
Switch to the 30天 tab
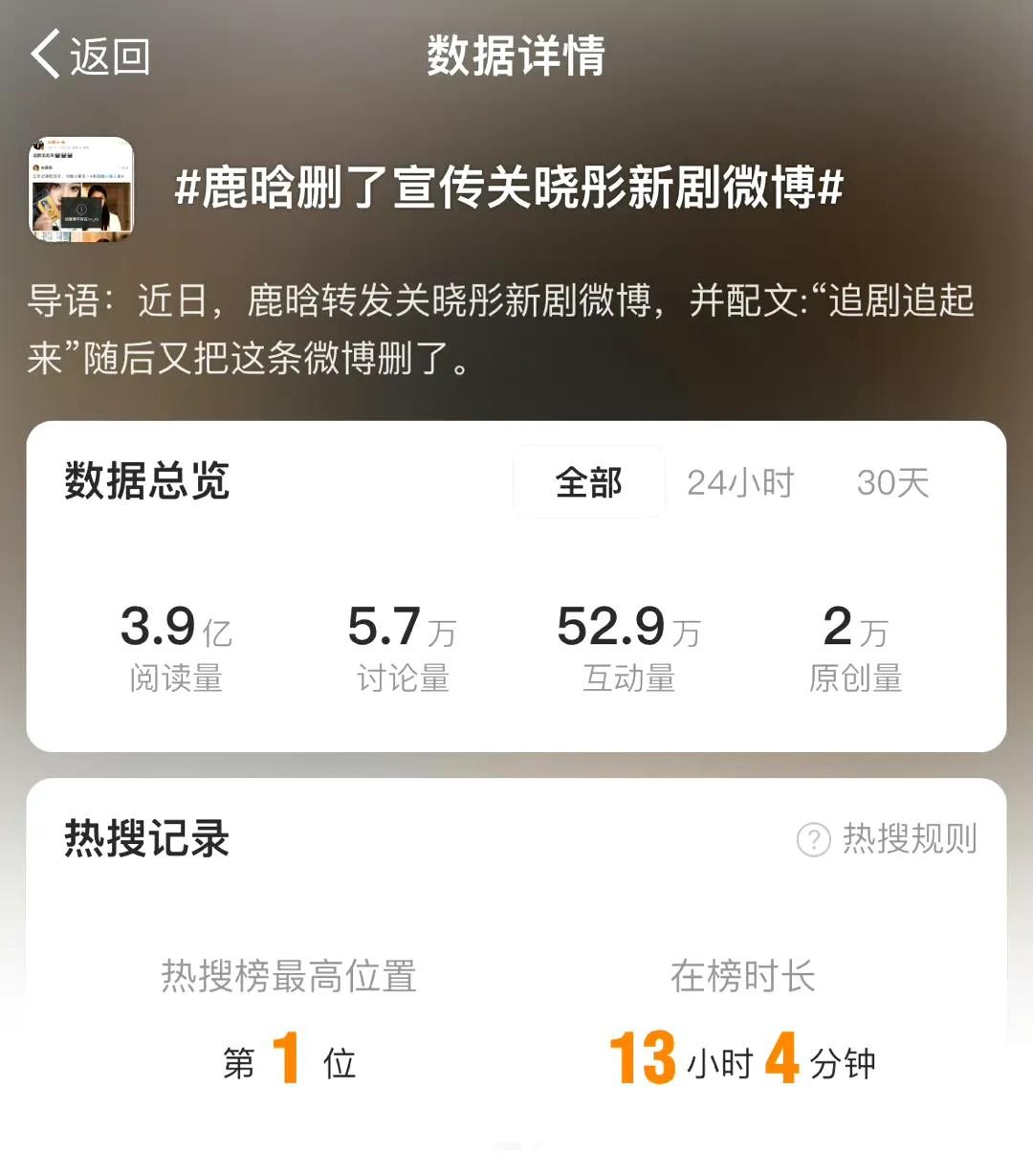(892, 482)
